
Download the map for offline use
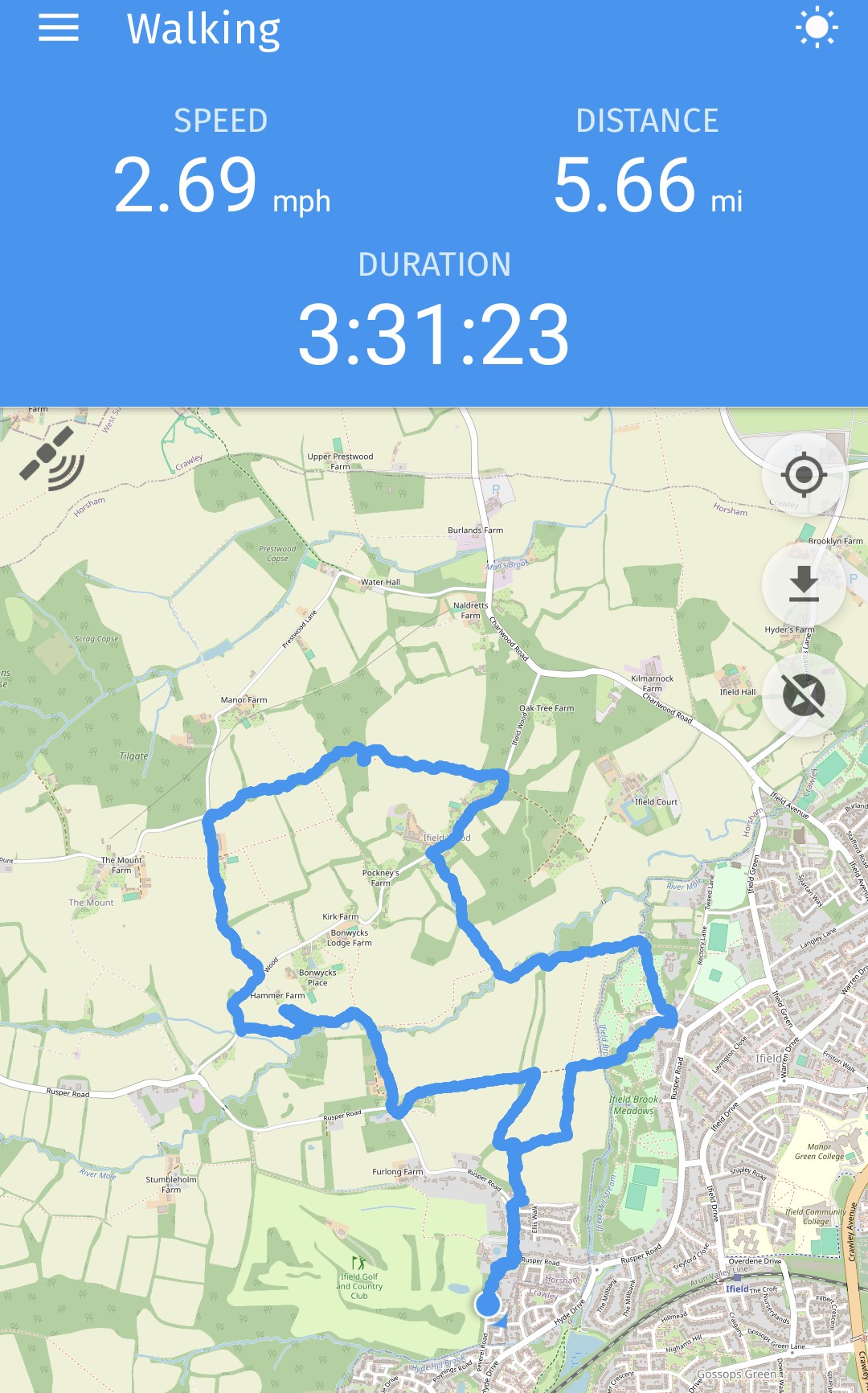(803, 584)
